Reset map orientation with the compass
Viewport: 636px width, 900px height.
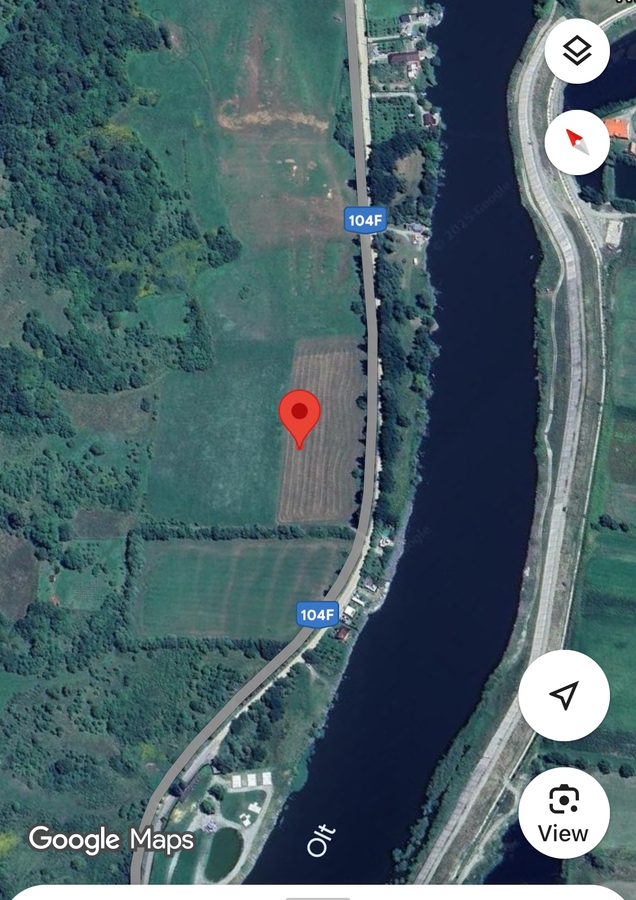577,141
